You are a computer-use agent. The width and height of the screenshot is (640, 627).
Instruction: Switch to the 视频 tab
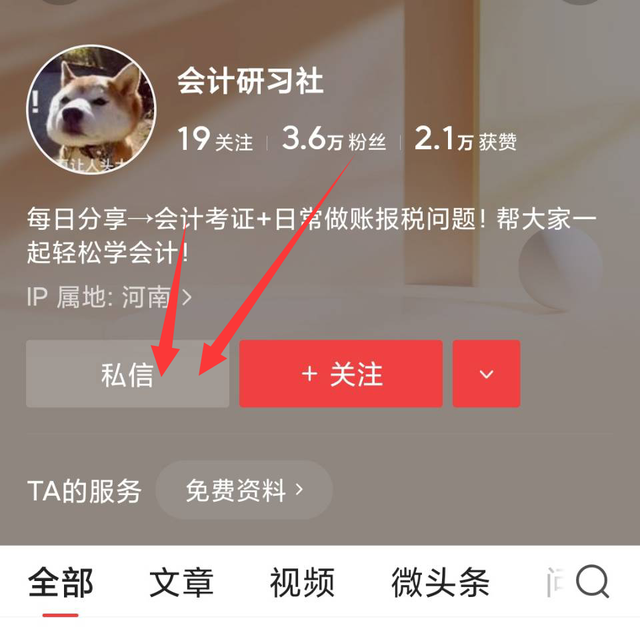[x=302, y=581]
